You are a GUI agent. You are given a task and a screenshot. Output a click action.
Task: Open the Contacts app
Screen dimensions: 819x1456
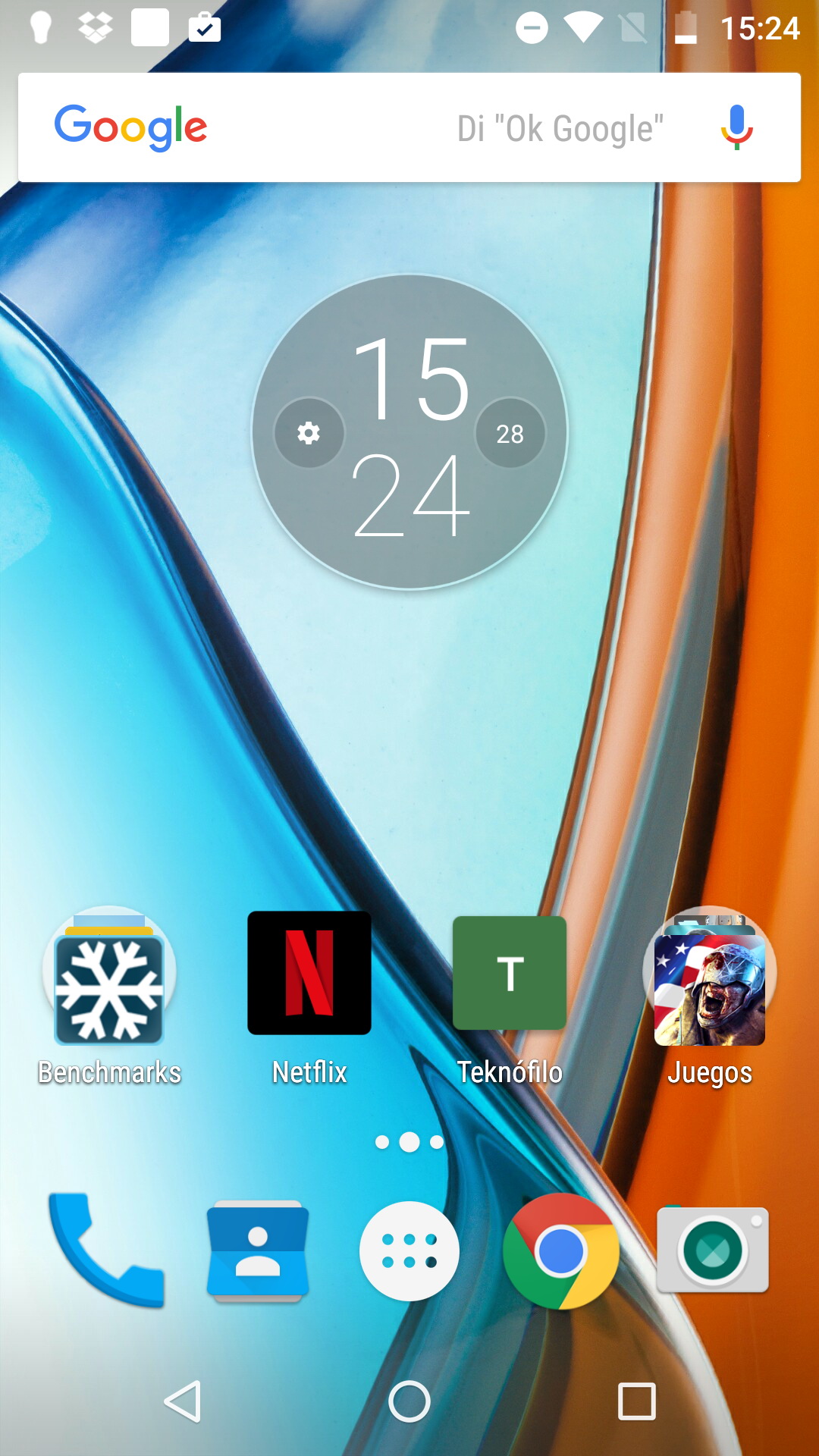click(258, 1250)
